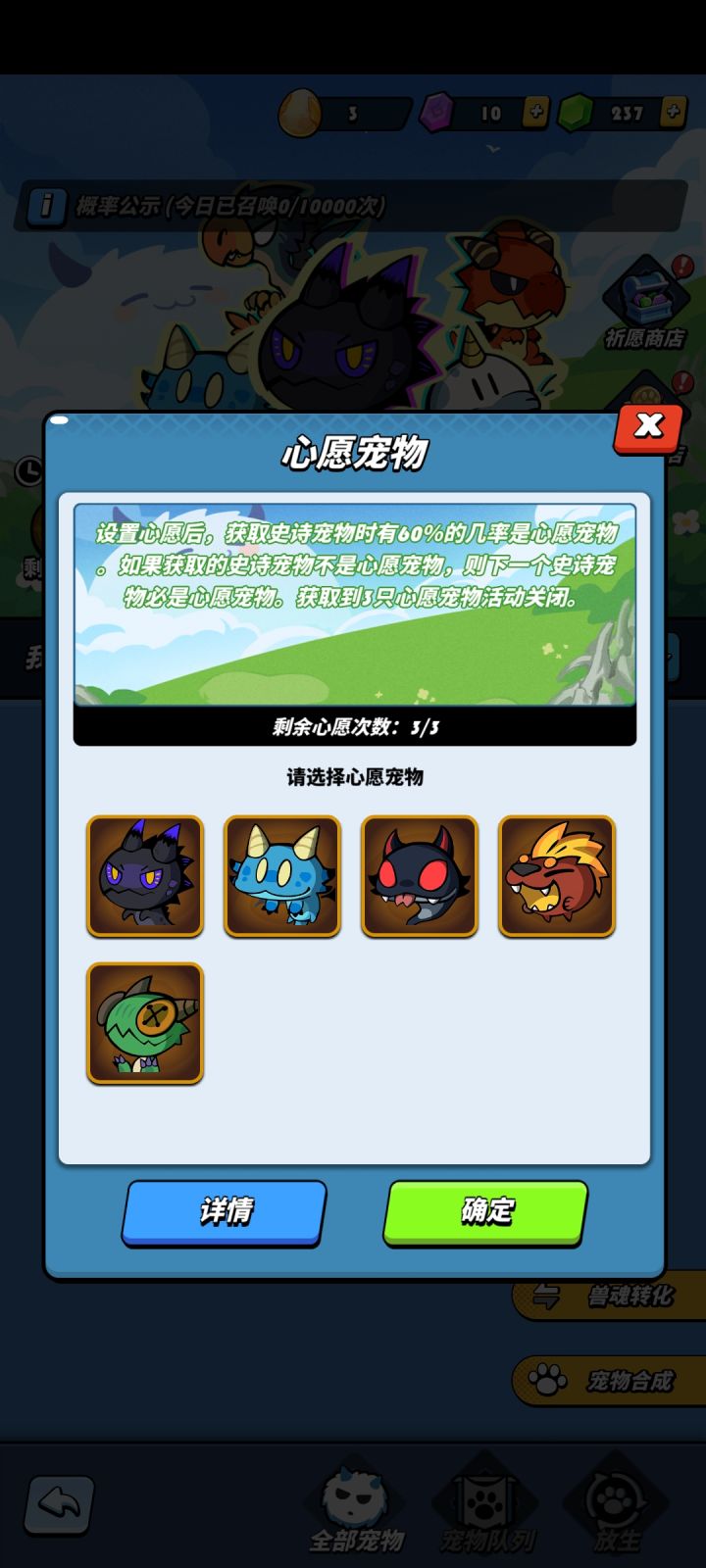Select the fiery-maned lion pet
Image resolution: width=706 pixels, height=1568 pixels.
(x=556, y=877)
